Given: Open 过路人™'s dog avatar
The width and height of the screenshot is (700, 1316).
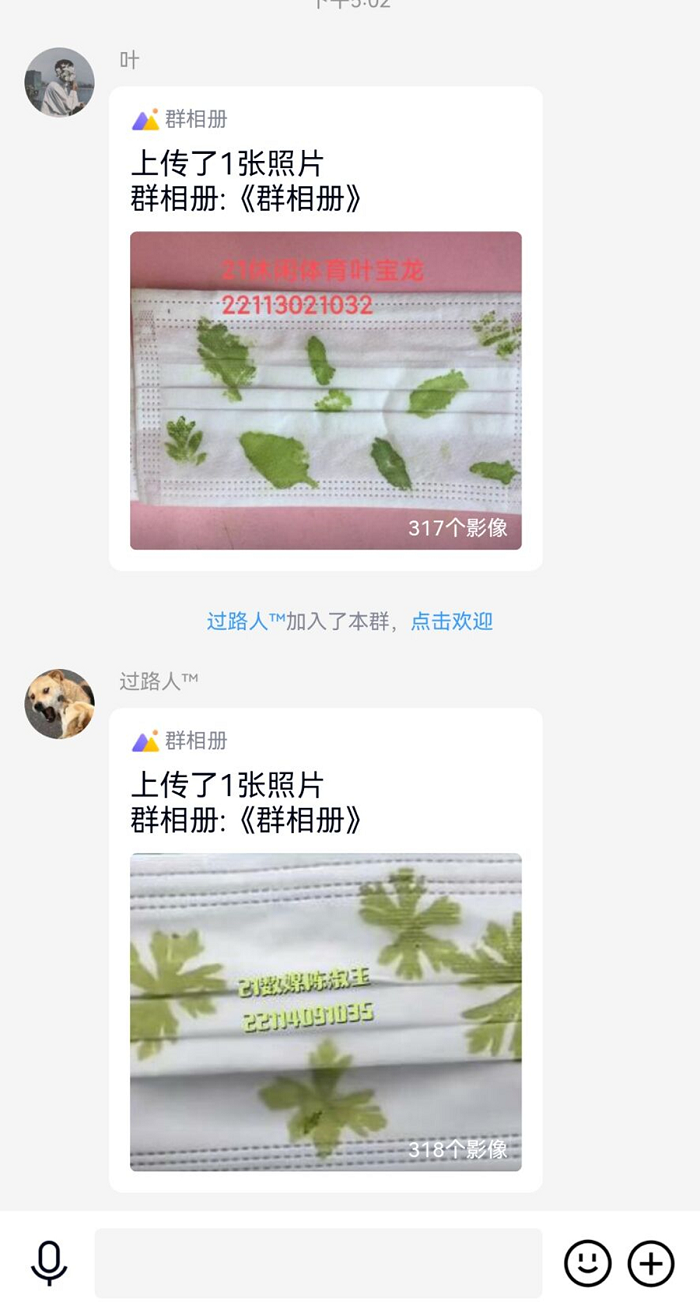Looking at the screenshot, I should (x=59, y=704).
